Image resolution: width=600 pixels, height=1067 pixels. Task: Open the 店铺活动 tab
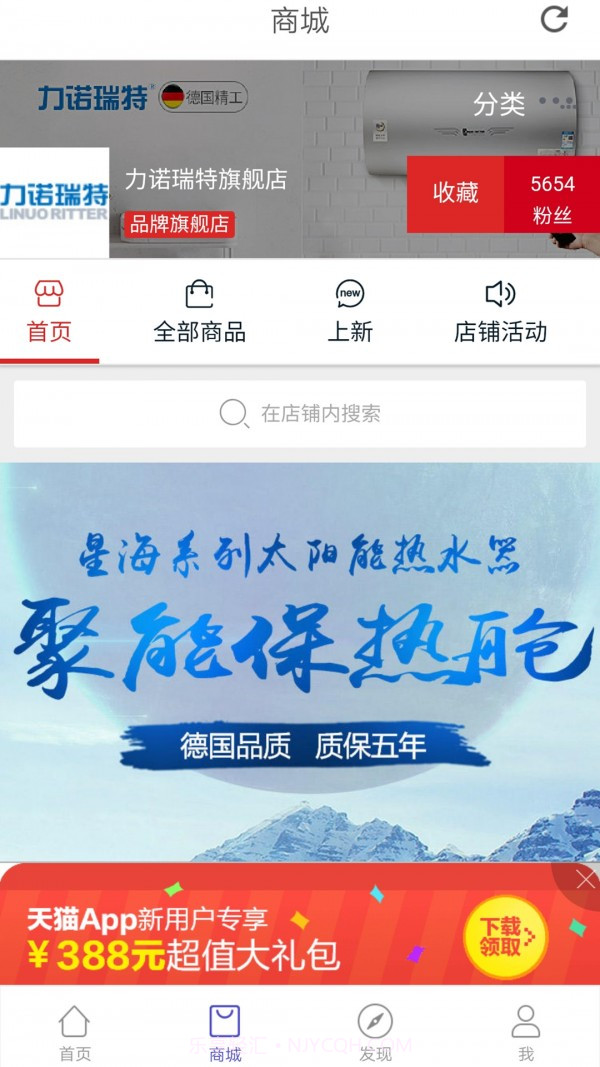(x=500, y=312)
